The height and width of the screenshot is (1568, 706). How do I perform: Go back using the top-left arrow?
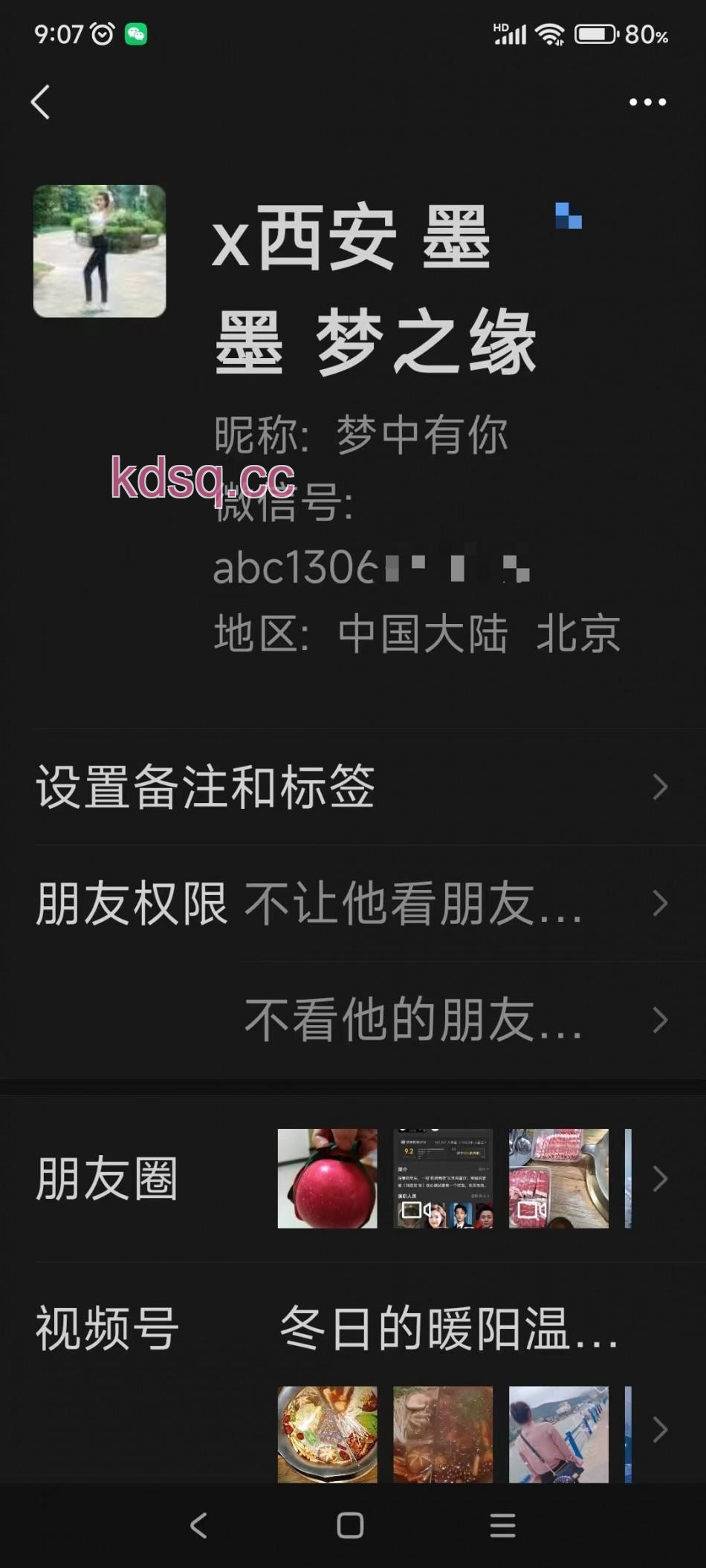click(x=41, y=102)
